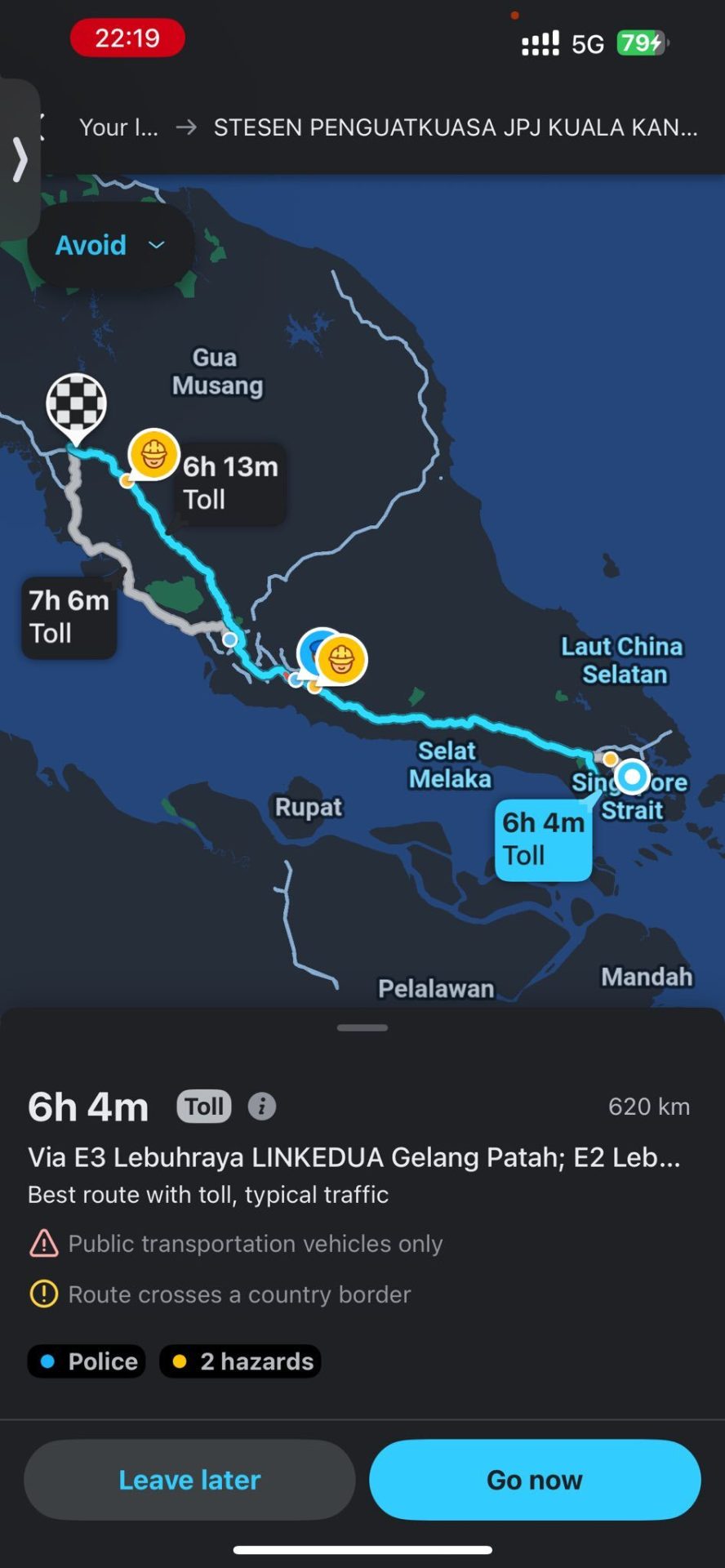Viewport: 725px width, 1568px height.
Task: Select the alternate 7h 6m Toll route
Action: [x=68, y=617]
